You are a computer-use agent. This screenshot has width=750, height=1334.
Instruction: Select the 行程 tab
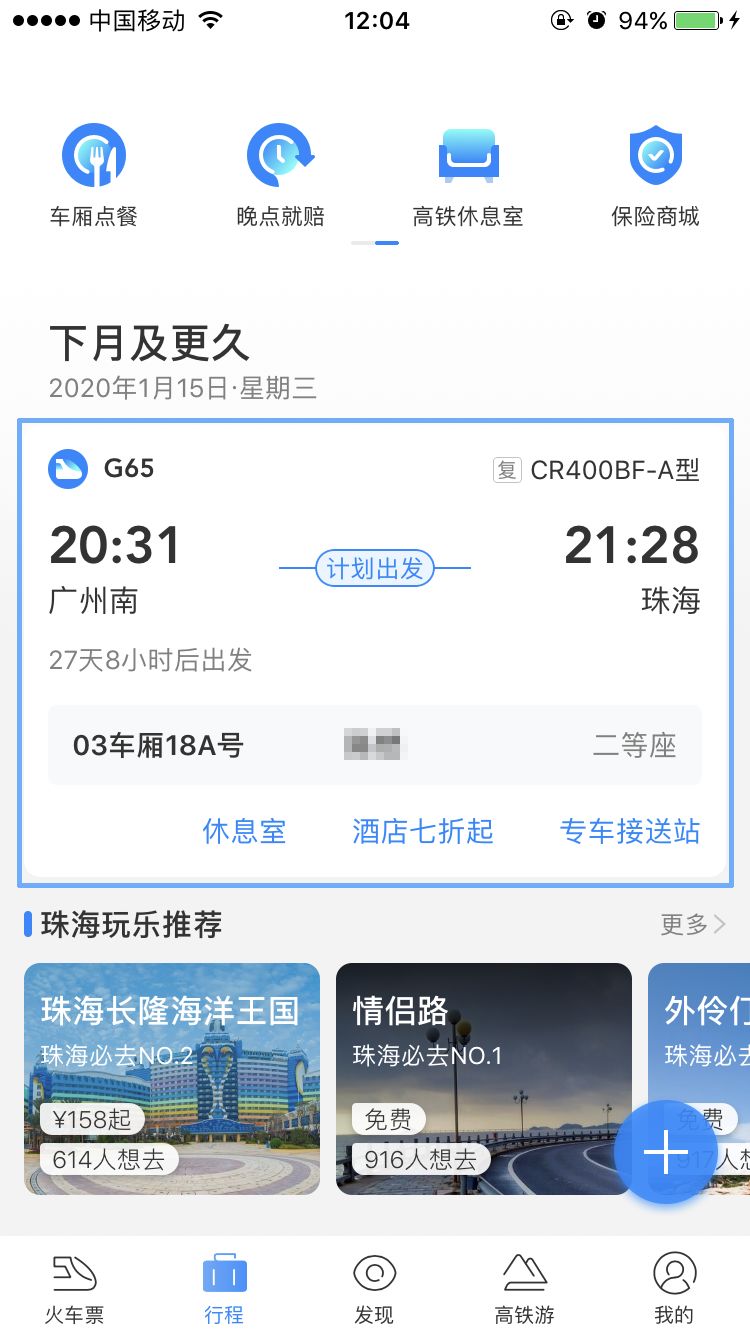(x=224, y=1288)
